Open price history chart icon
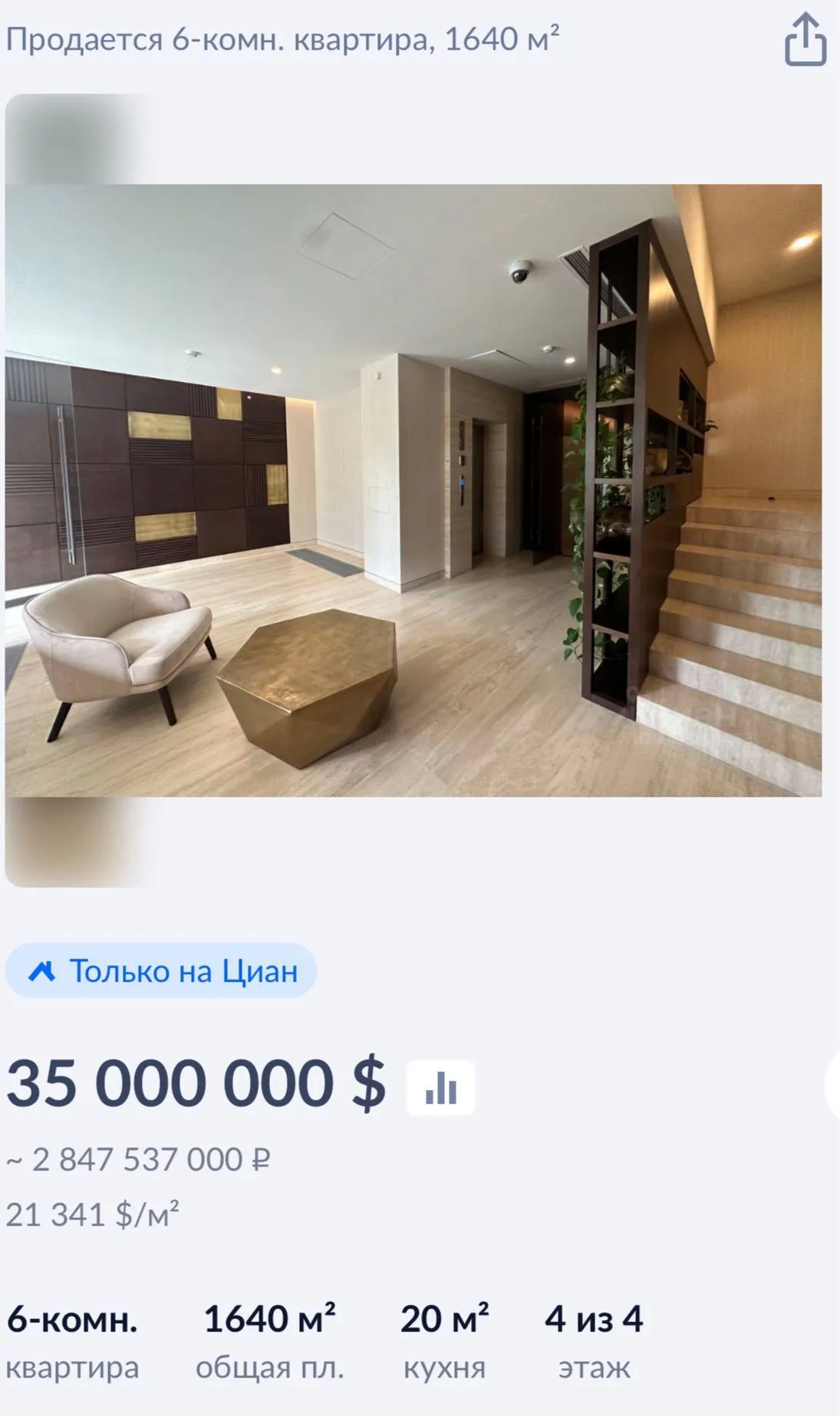Screen dimensions: 840x1416 pyautogui.click(x=440, y=1087)
